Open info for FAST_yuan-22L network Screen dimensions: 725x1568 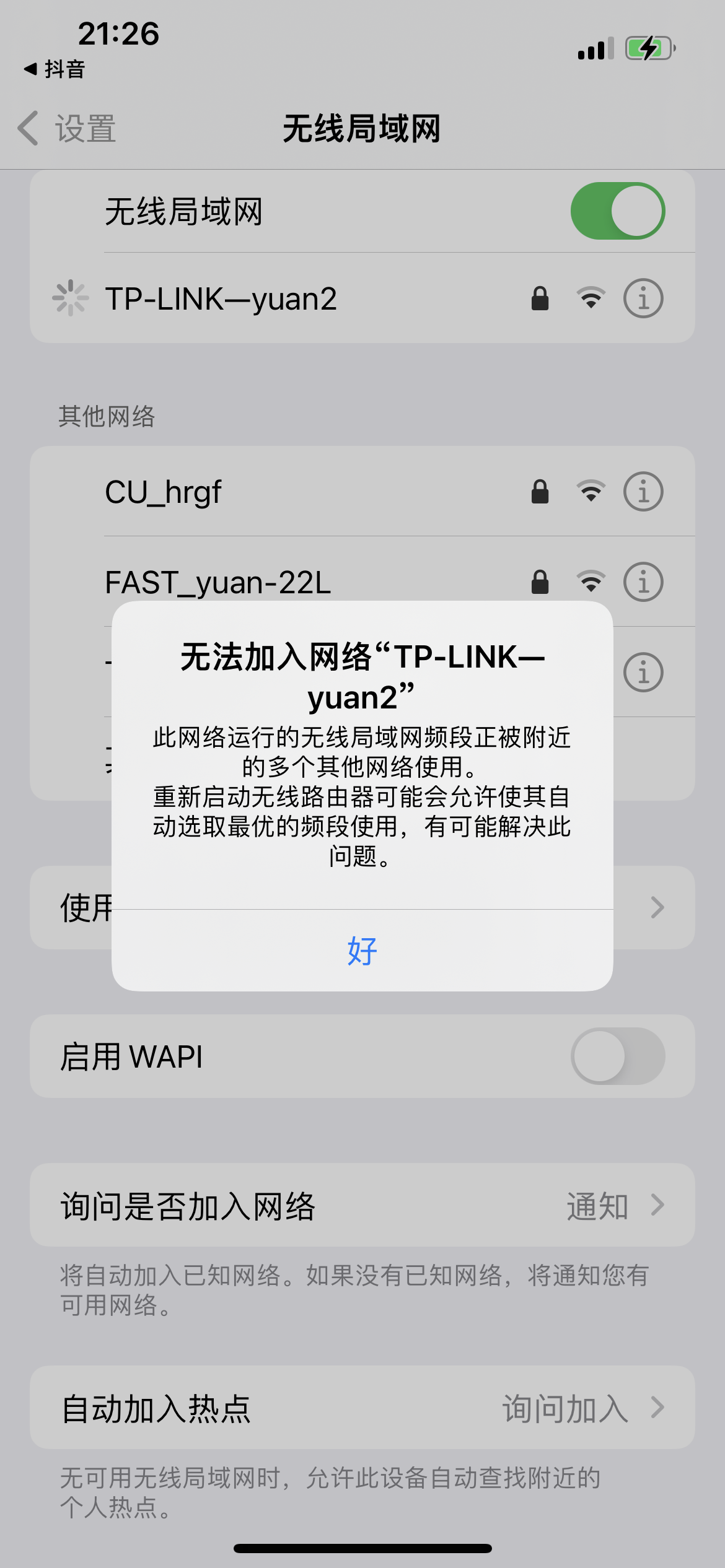(x=643, y=582)
